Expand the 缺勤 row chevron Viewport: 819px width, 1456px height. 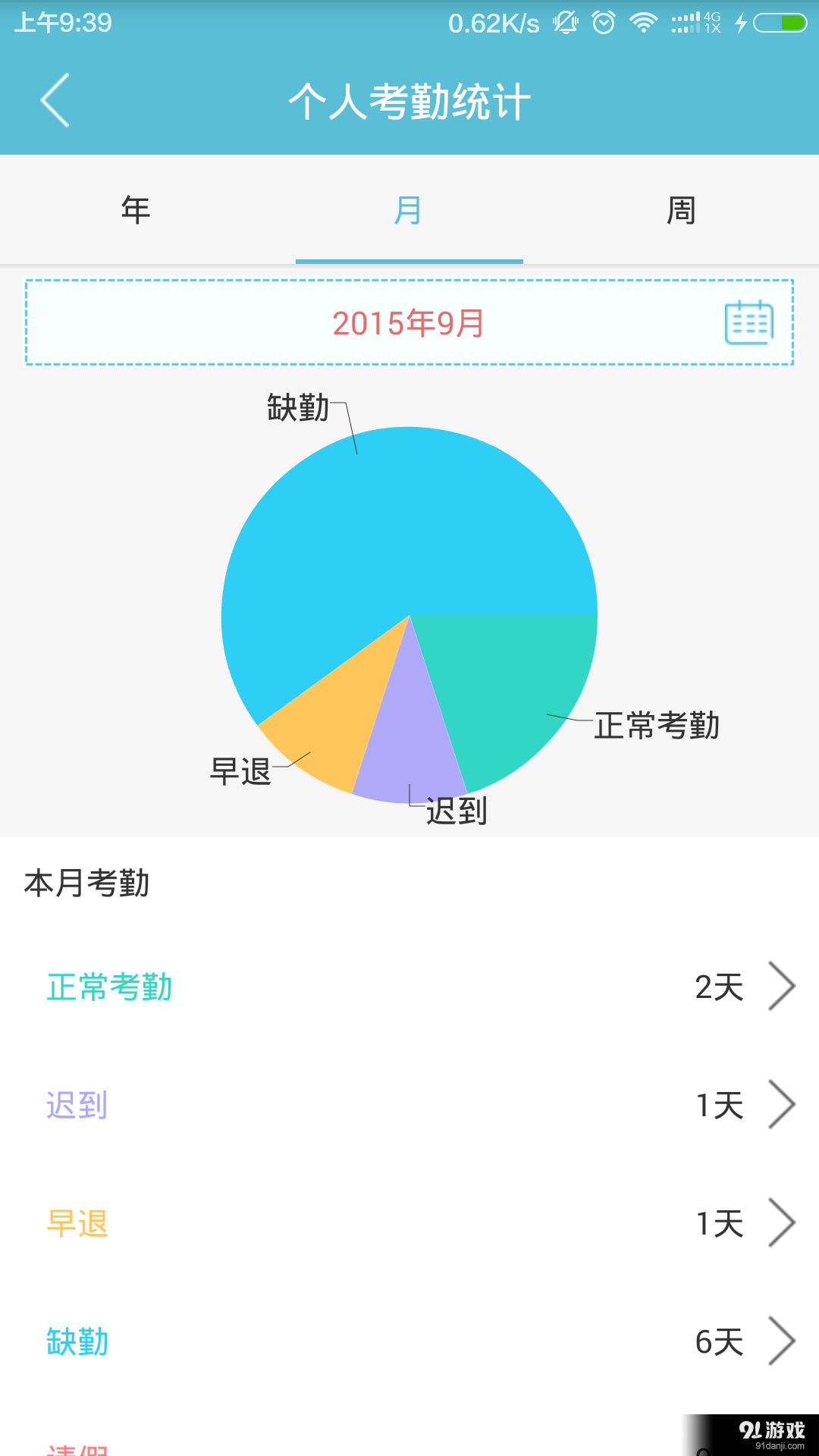[783, 1341]
